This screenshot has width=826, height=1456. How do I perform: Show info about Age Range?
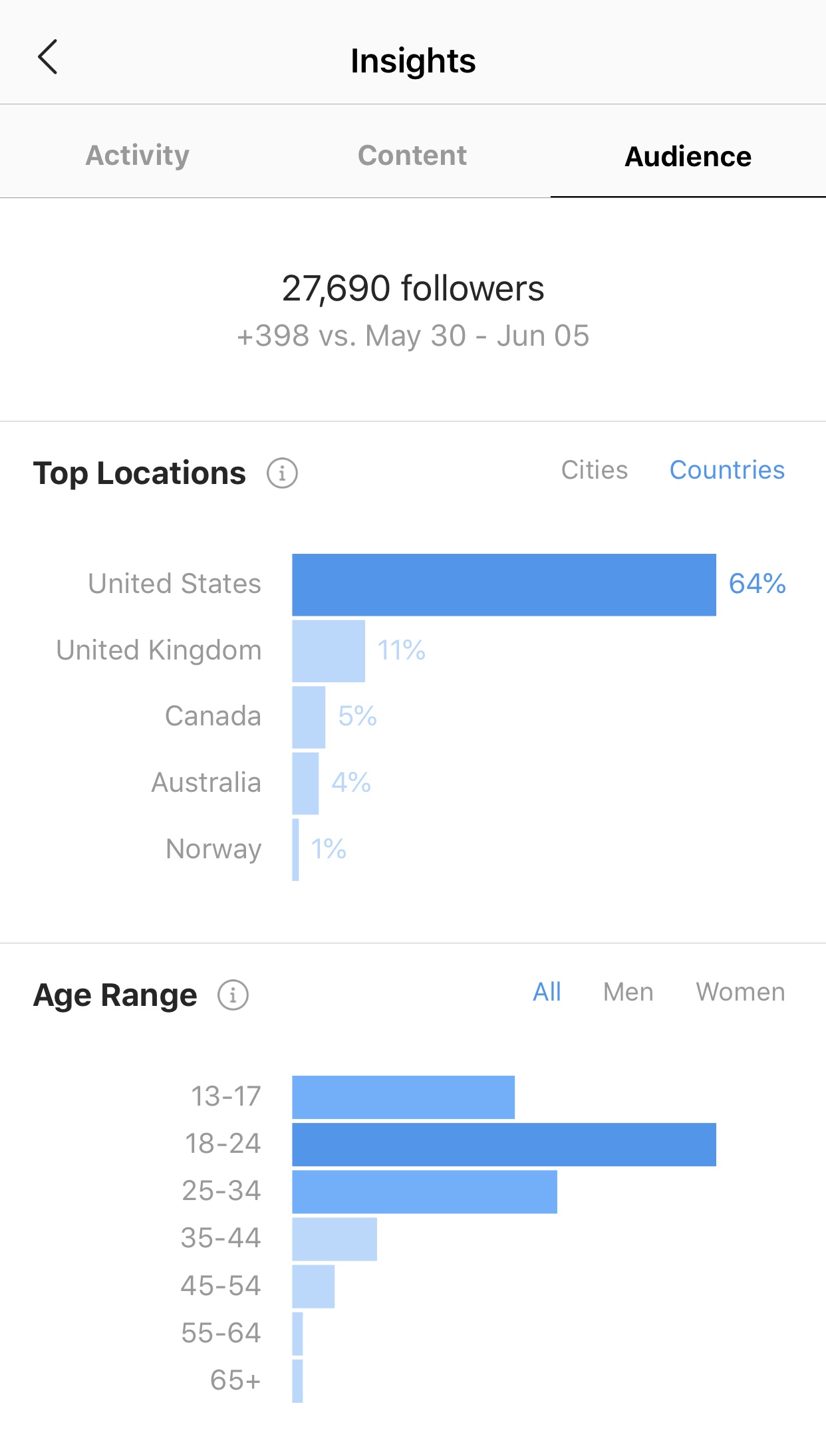click(233, 995)
